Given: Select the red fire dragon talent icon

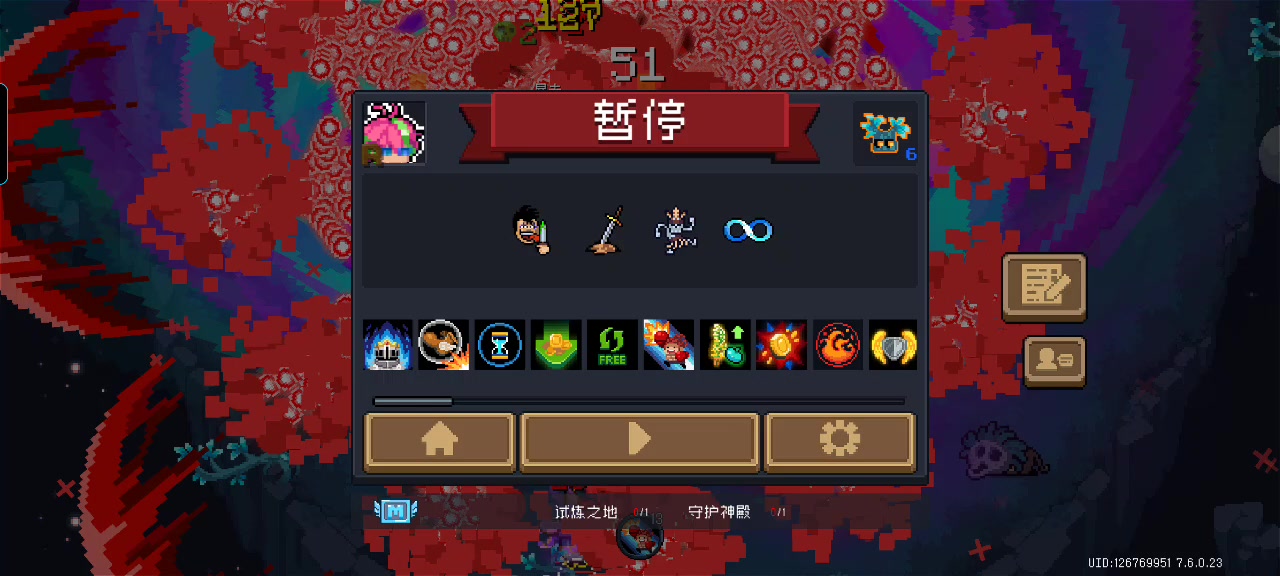Looking at the screenshot, I should (x=837, y=345).
